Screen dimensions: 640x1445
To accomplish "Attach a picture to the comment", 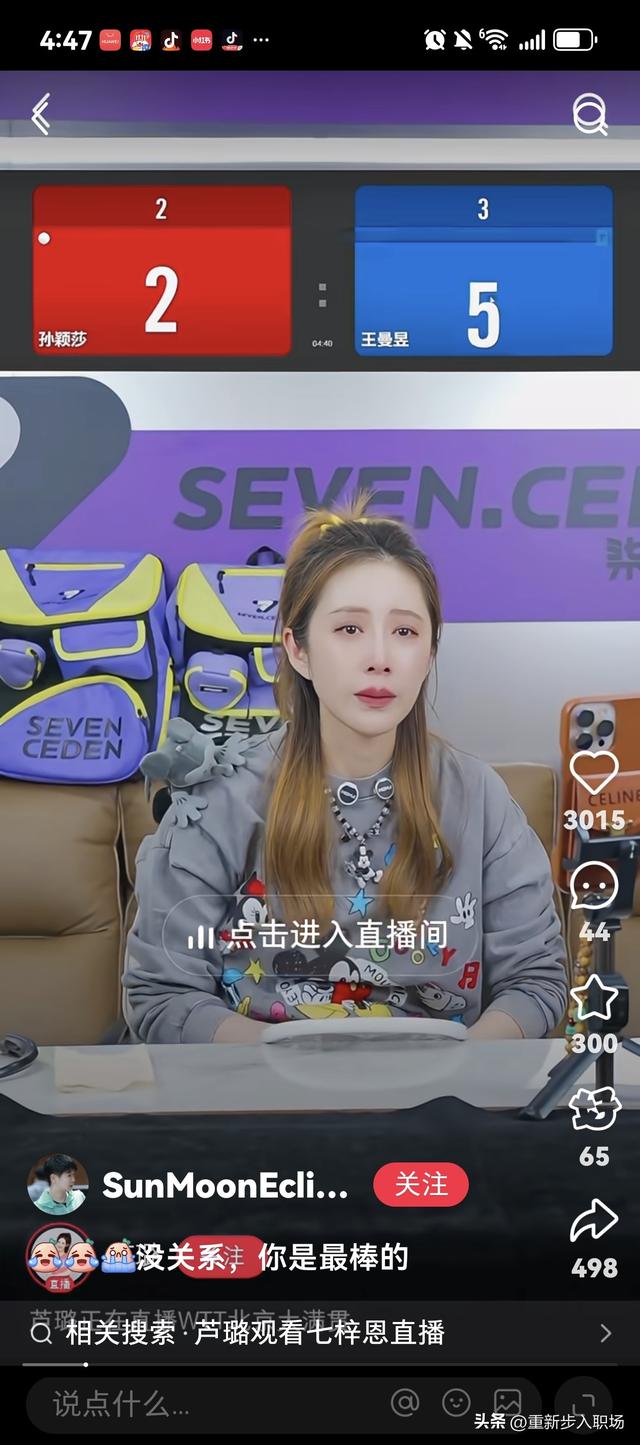I will coord(508,1403).
